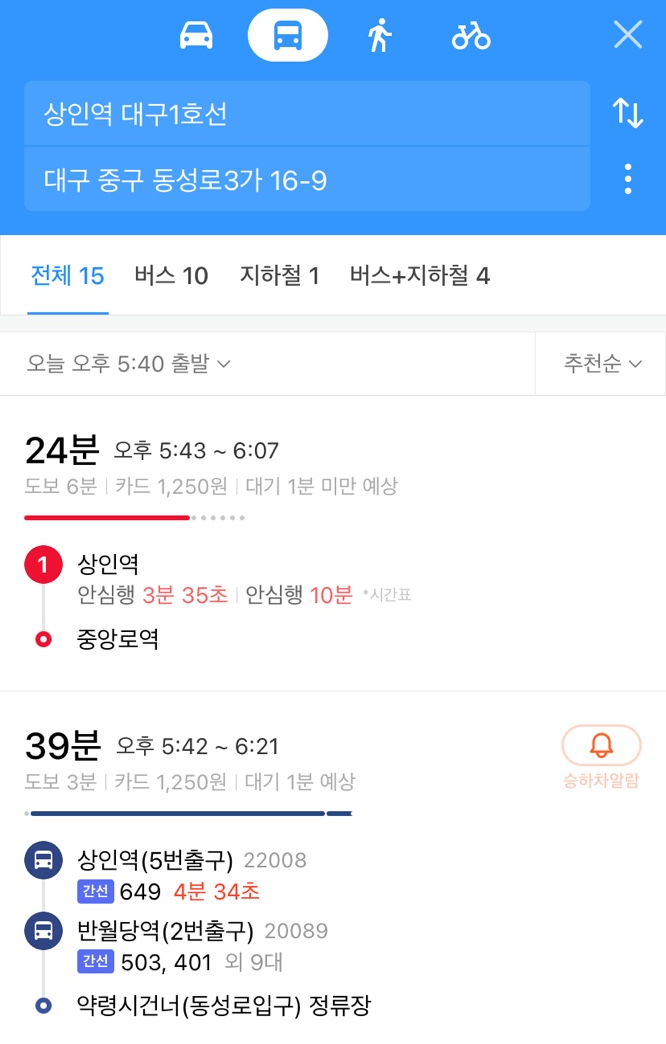This screenshot has width=666, height=1044.
Task: Change the 오늘 오후 5:40 출발 departure time
Action: pyautogui.click(x=129, y=364)
